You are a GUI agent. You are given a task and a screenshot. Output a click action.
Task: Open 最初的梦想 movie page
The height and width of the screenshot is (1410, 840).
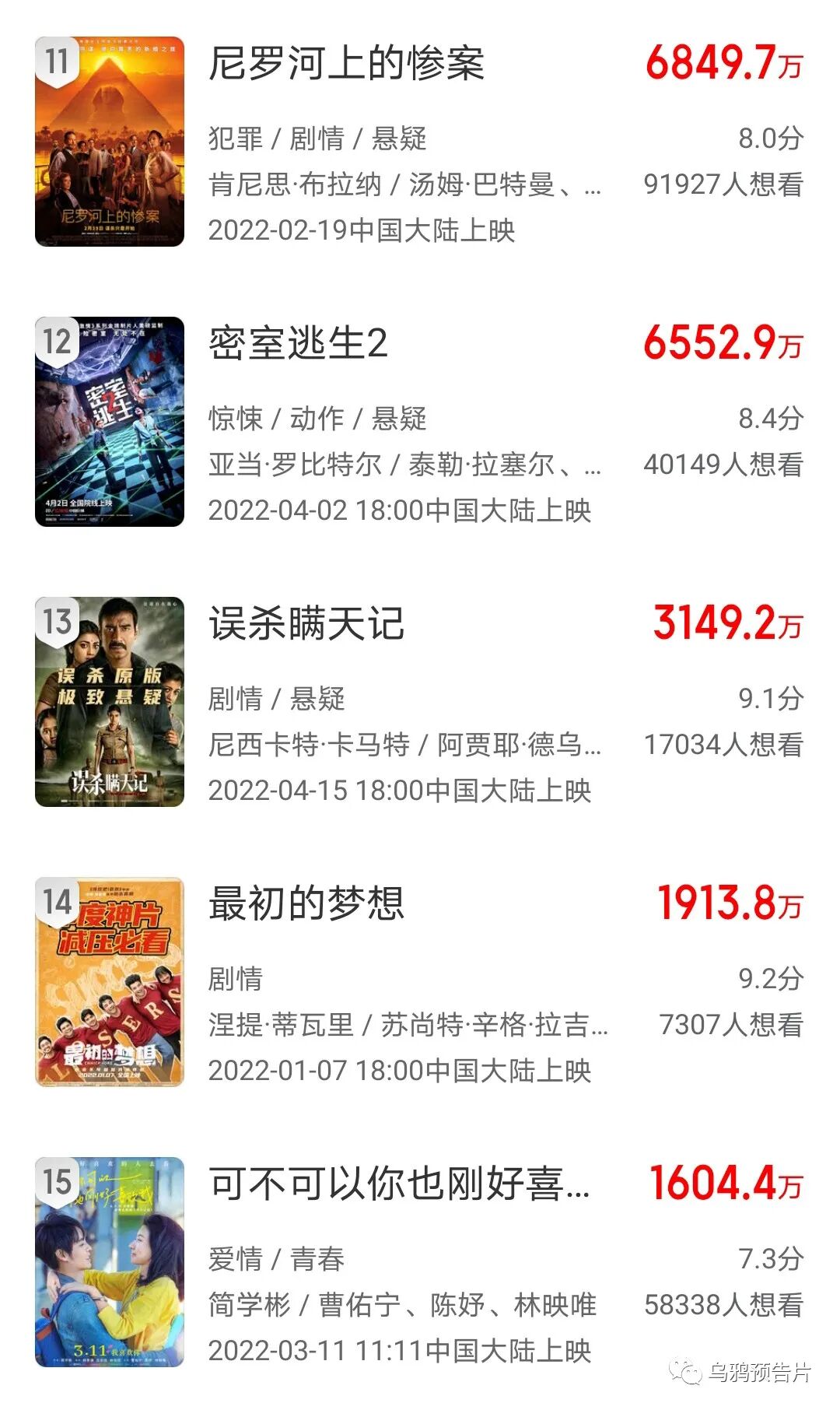(x=306, y=904)
